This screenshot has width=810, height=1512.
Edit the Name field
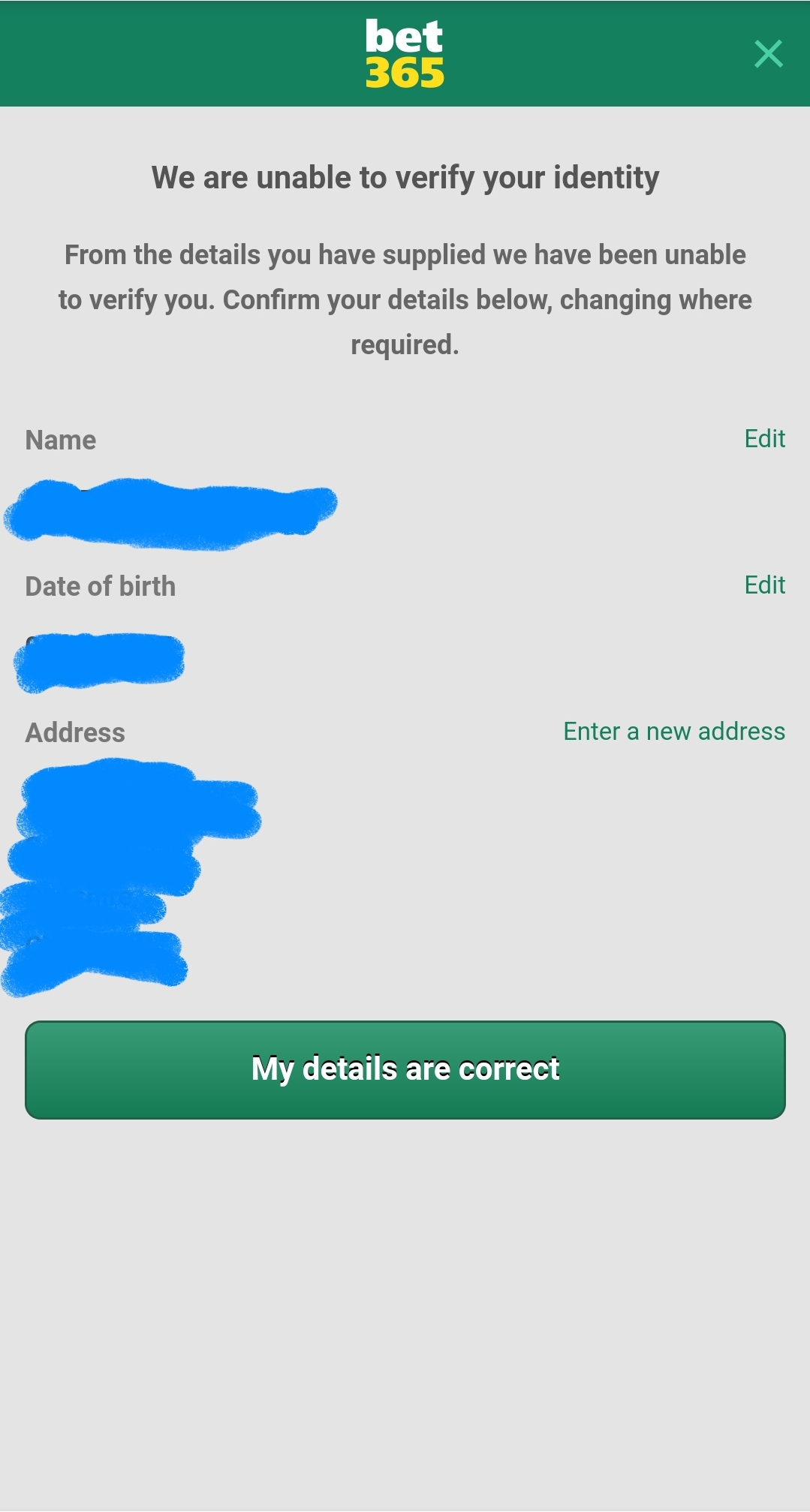click(x=764, y=439)
